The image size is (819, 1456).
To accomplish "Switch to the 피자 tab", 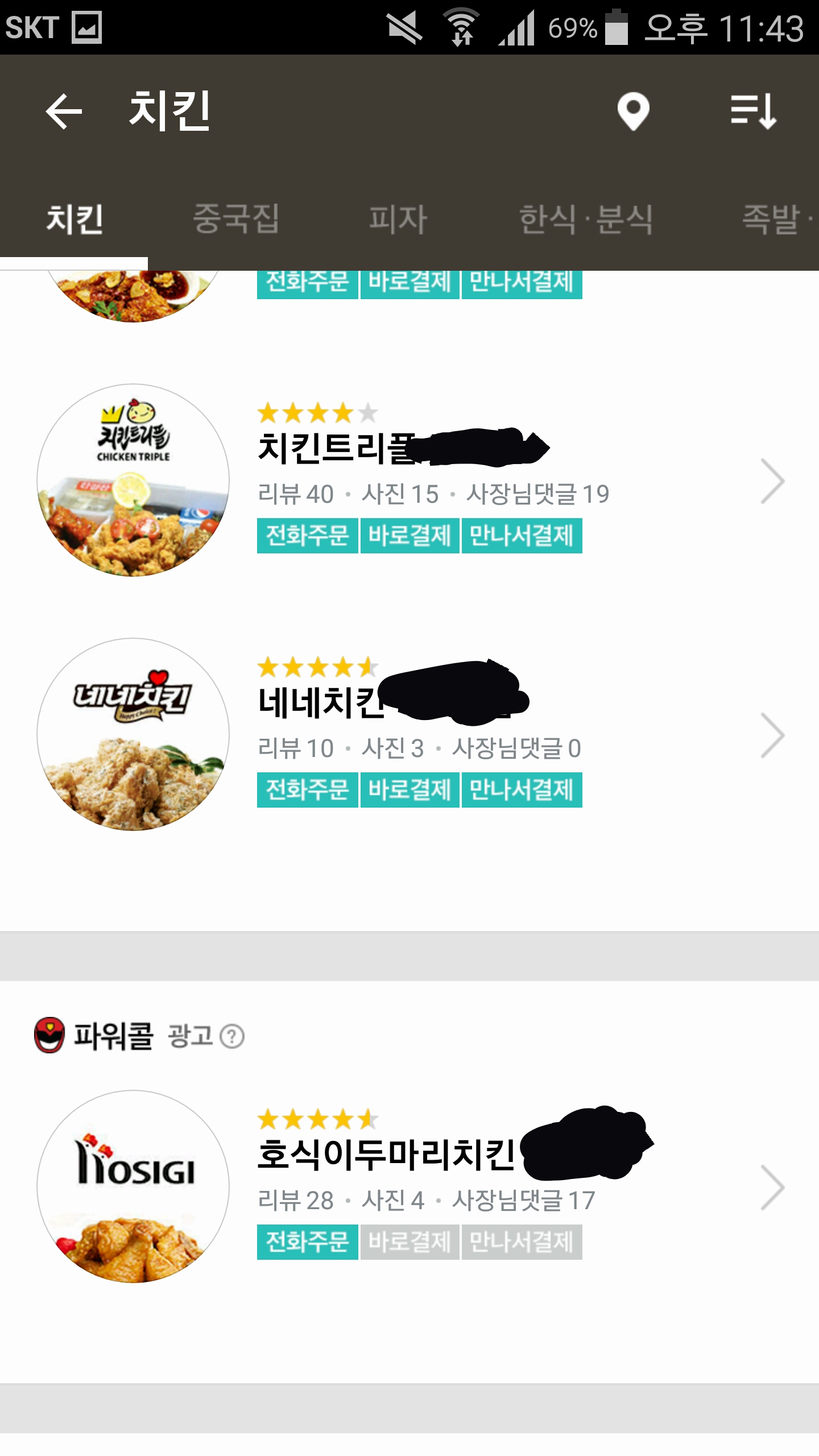I will (x=398, y=219).
